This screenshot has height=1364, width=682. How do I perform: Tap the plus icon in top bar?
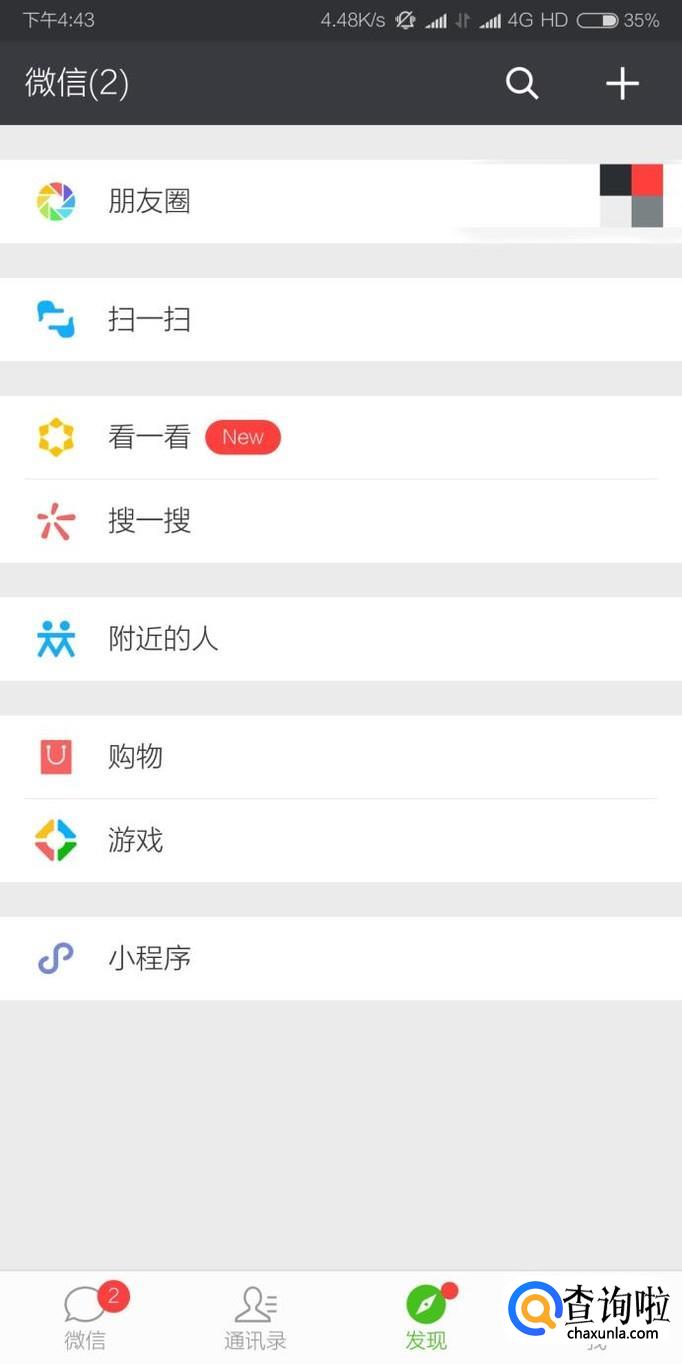pyautogui.click(x=622, y=83)
